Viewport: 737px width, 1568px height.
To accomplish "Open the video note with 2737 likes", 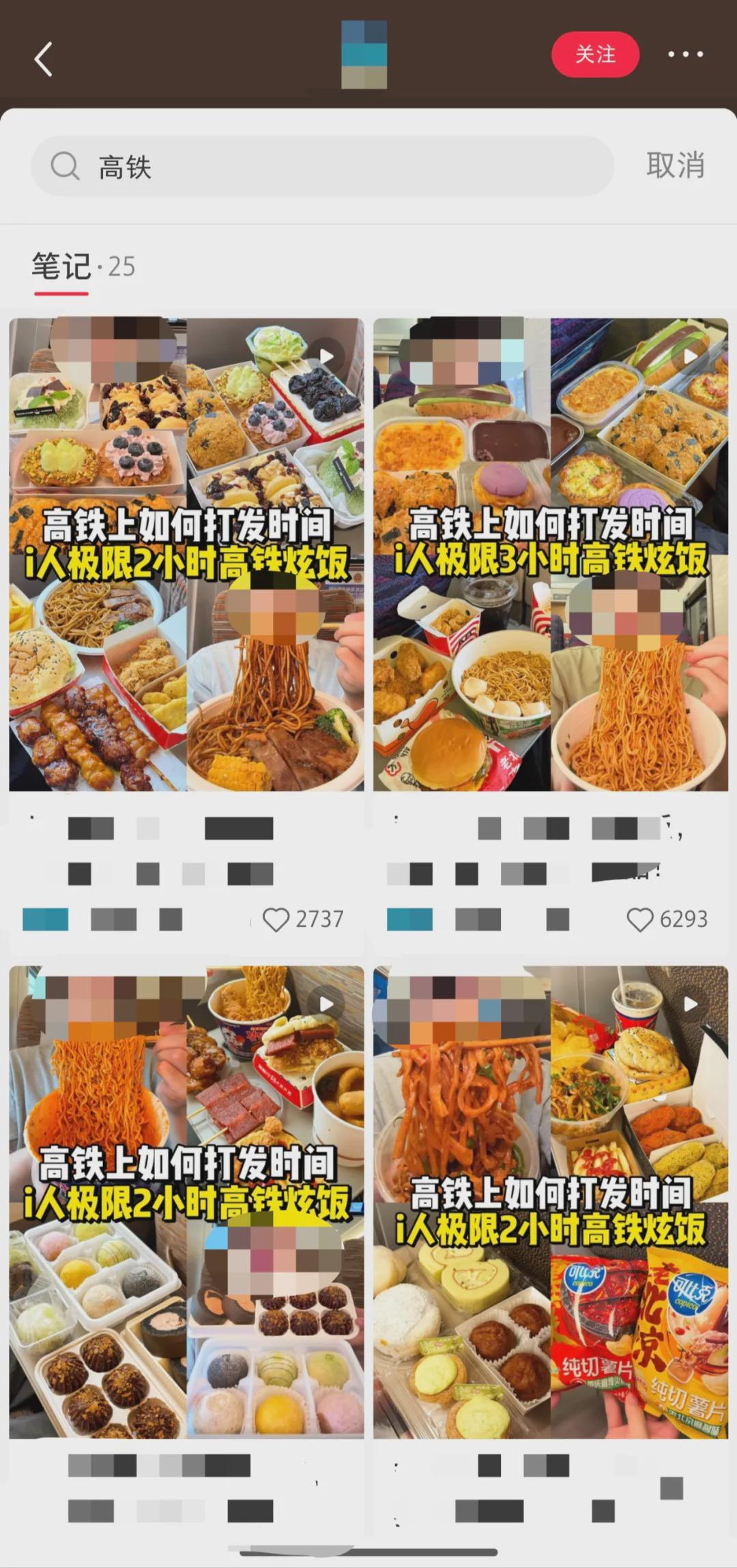I will click(186, 554).
